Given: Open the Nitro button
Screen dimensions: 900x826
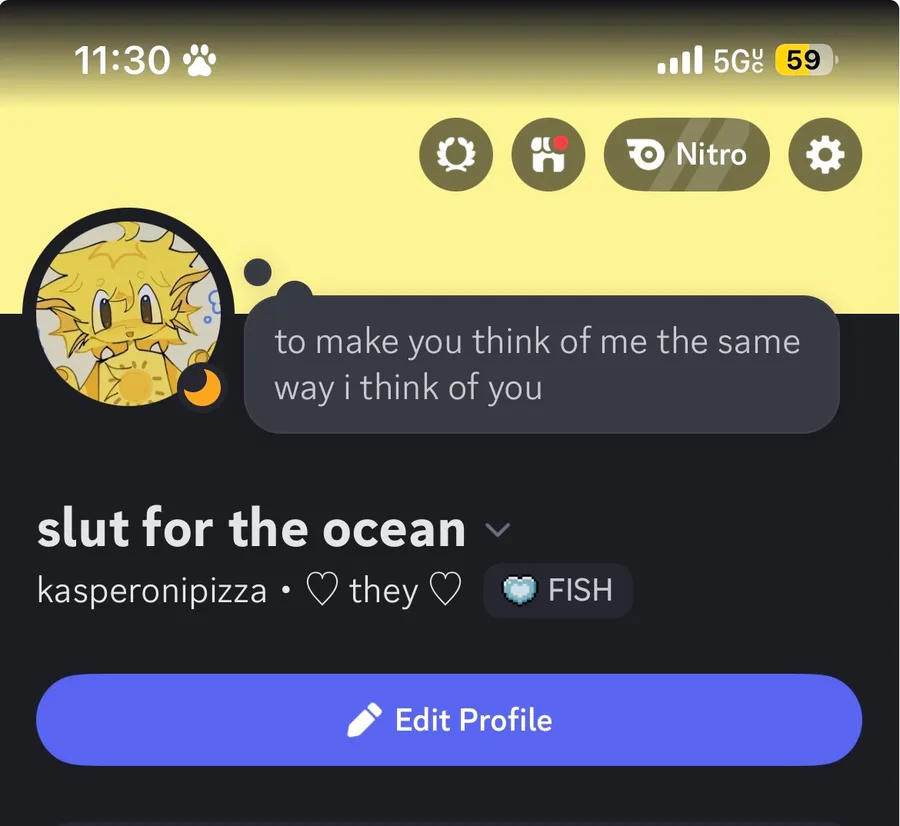Looking at the screenshot, I should coord(687,155).
